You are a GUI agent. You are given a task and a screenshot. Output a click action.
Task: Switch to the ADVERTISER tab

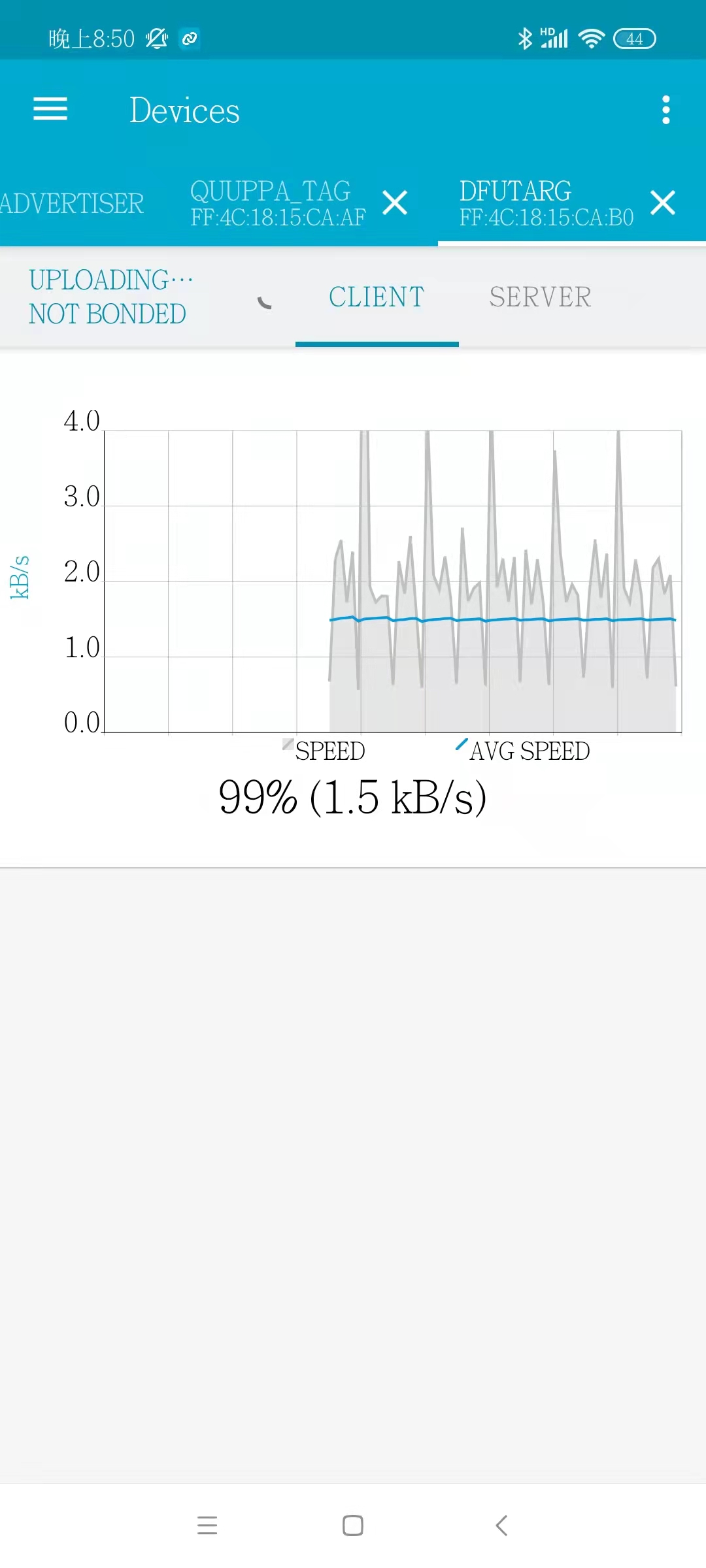(x=72, y=204)
